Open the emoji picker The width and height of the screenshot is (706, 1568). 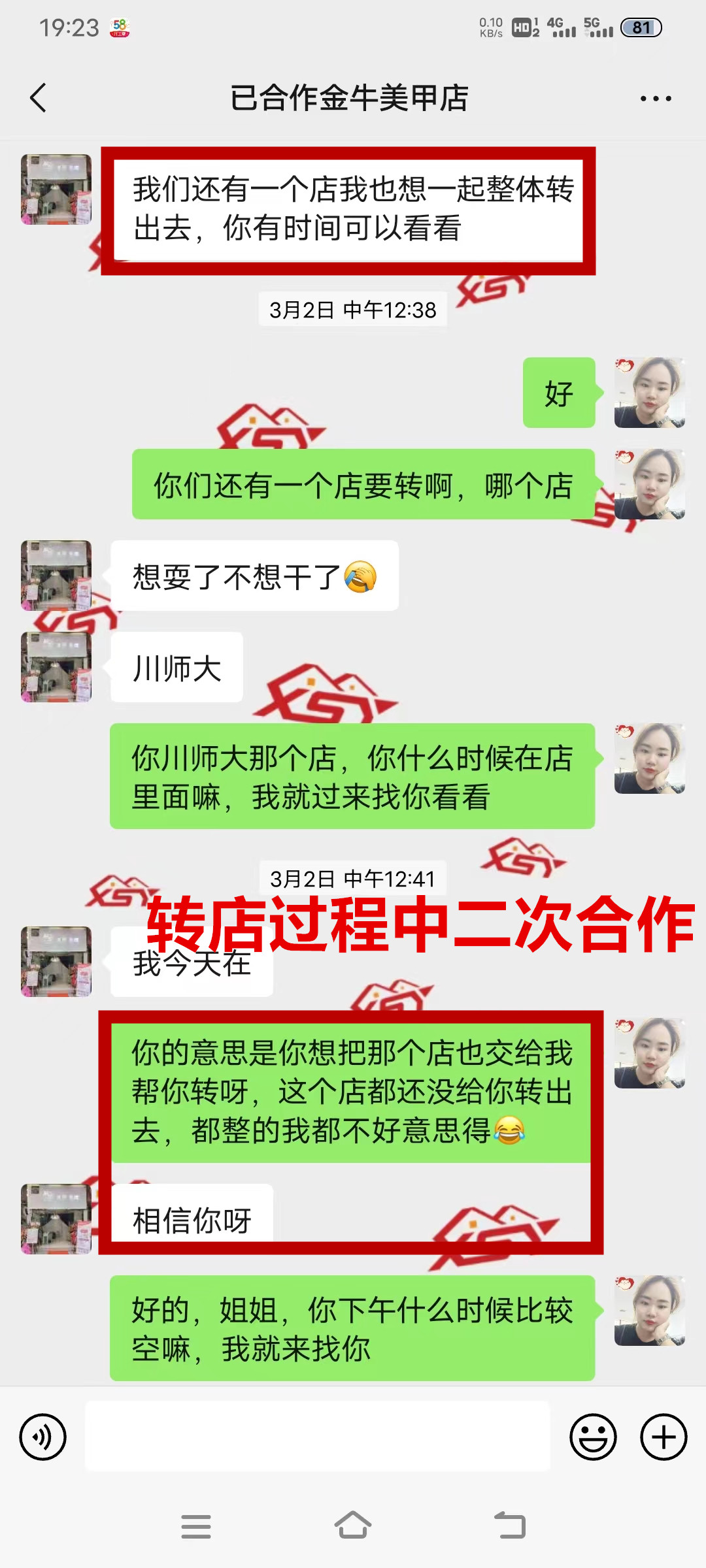[593, 1437]
